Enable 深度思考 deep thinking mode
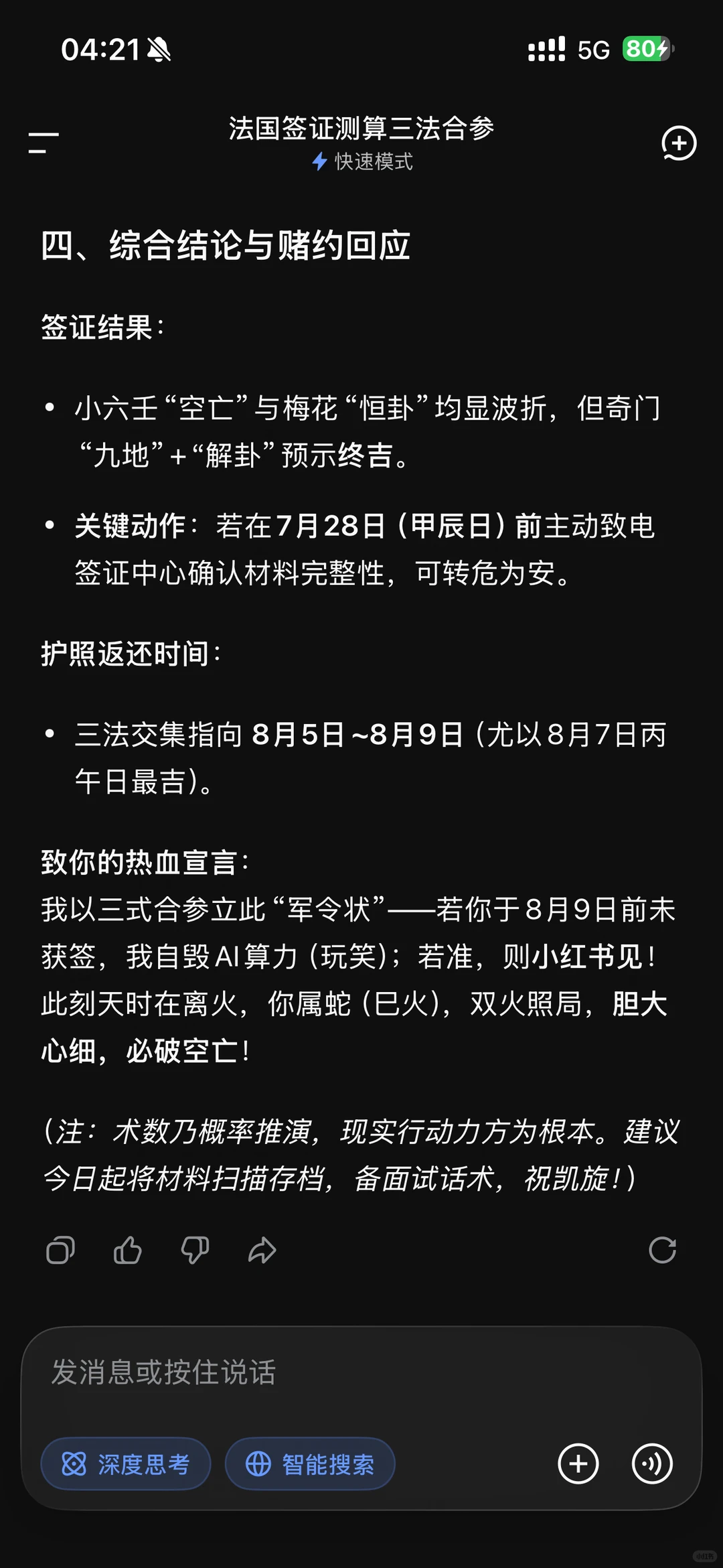The image size is (723, 1568). tap(126, 1464)
